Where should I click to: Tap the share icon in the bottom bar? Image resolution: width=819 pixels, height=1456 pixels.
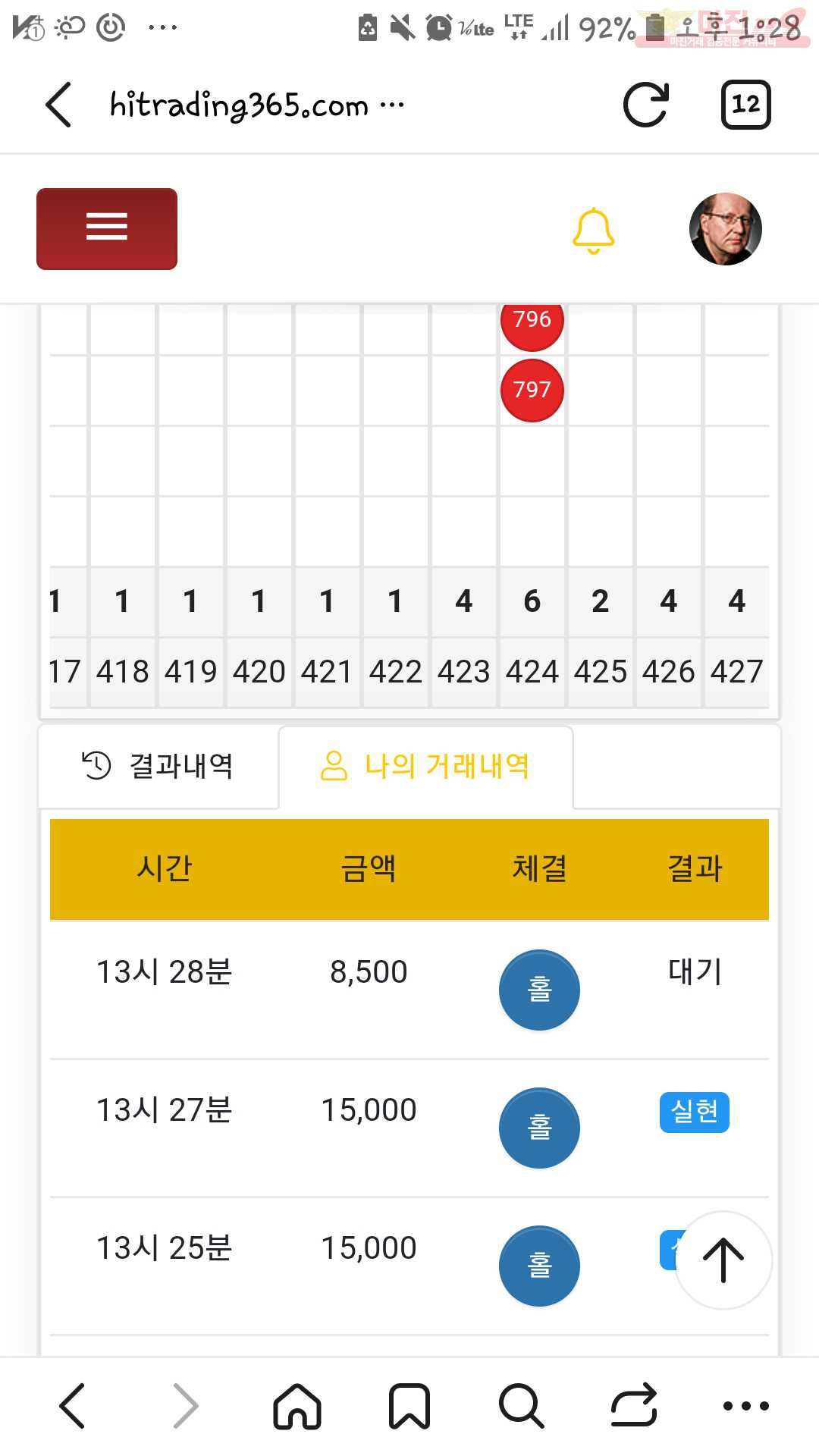634,1406
